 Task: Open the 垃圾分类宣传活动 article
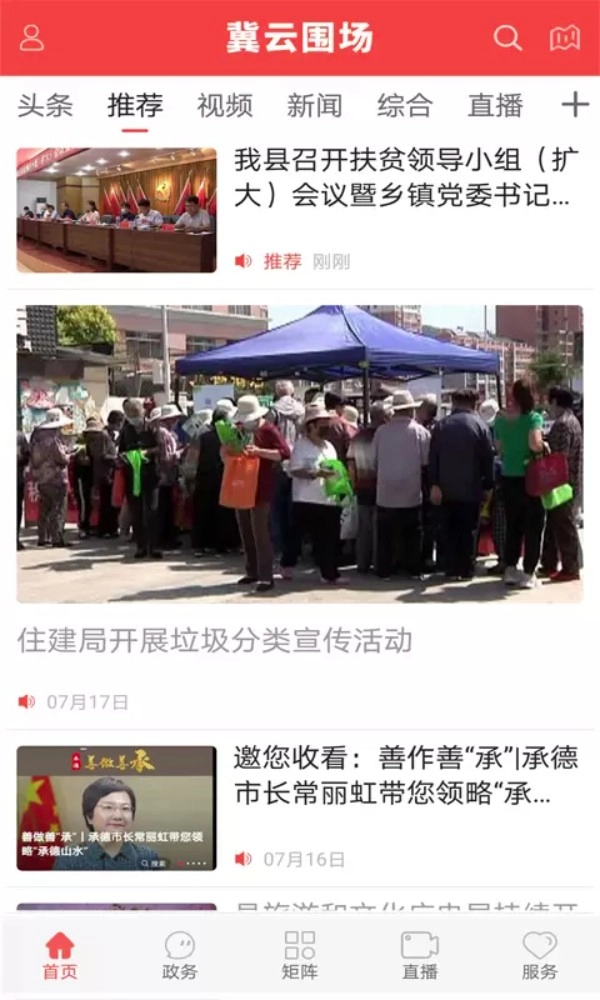coord(215,640)
